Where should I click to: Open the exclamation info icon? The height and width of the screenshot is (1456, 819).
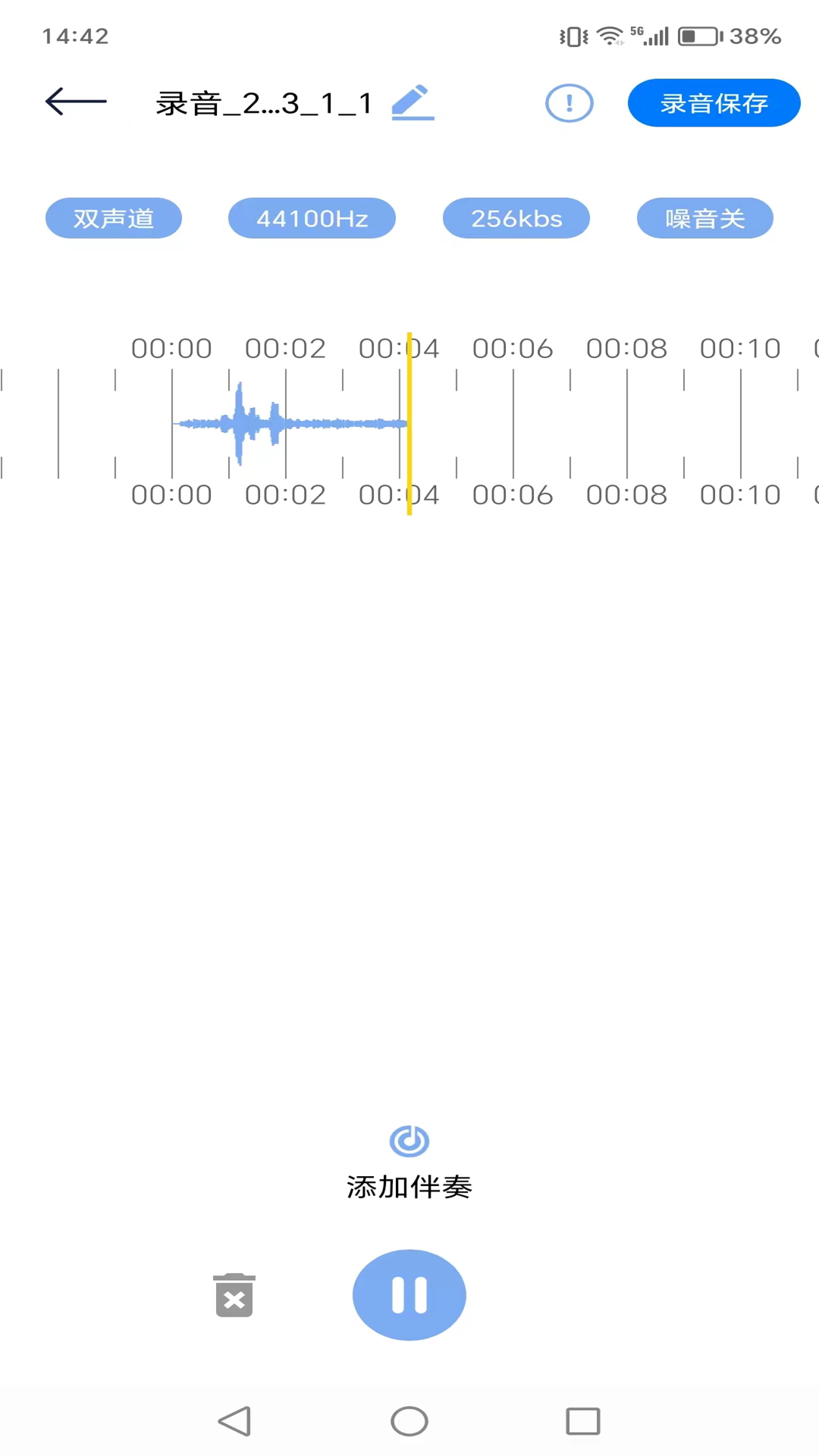coord(569,103)
